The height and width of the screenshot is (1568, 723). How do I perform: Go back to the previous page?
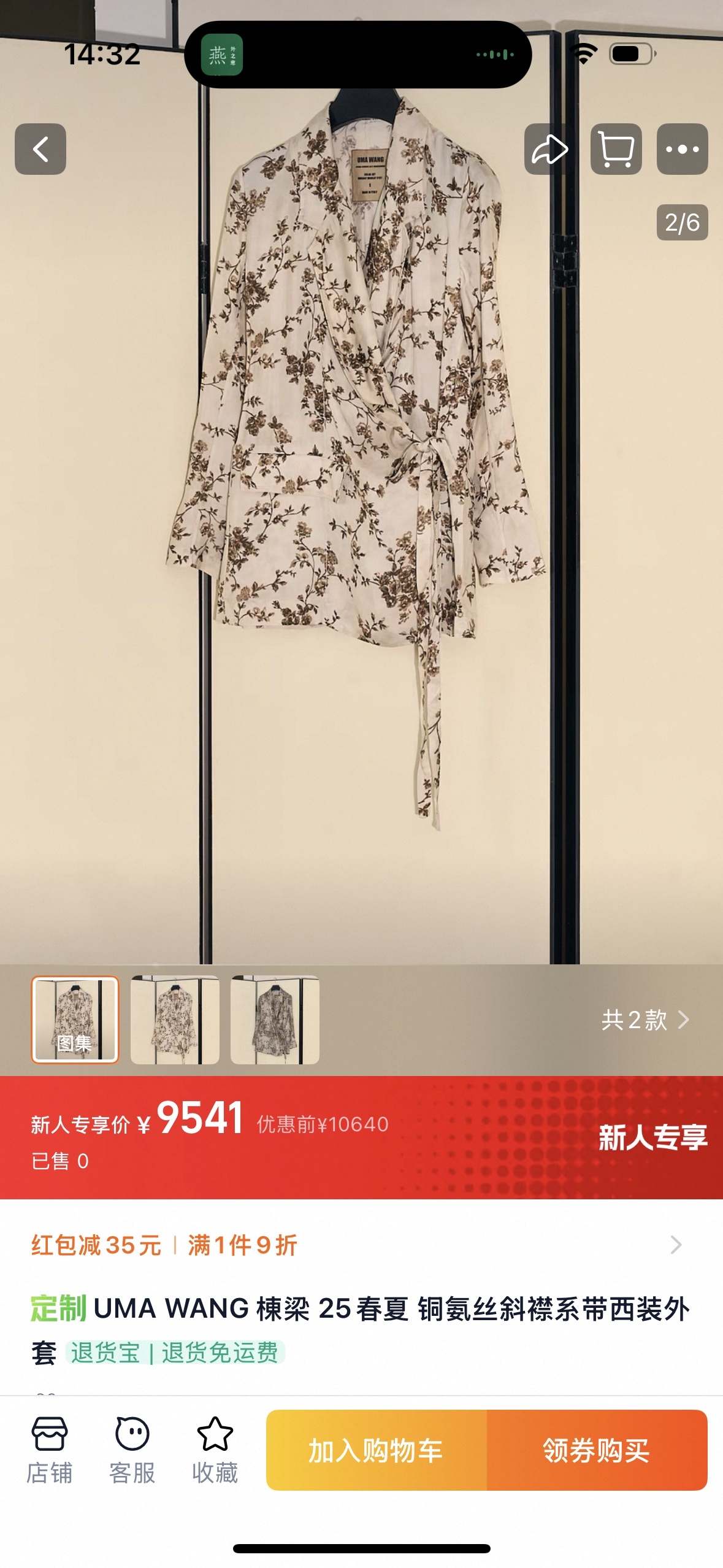[x=40, y=149]
